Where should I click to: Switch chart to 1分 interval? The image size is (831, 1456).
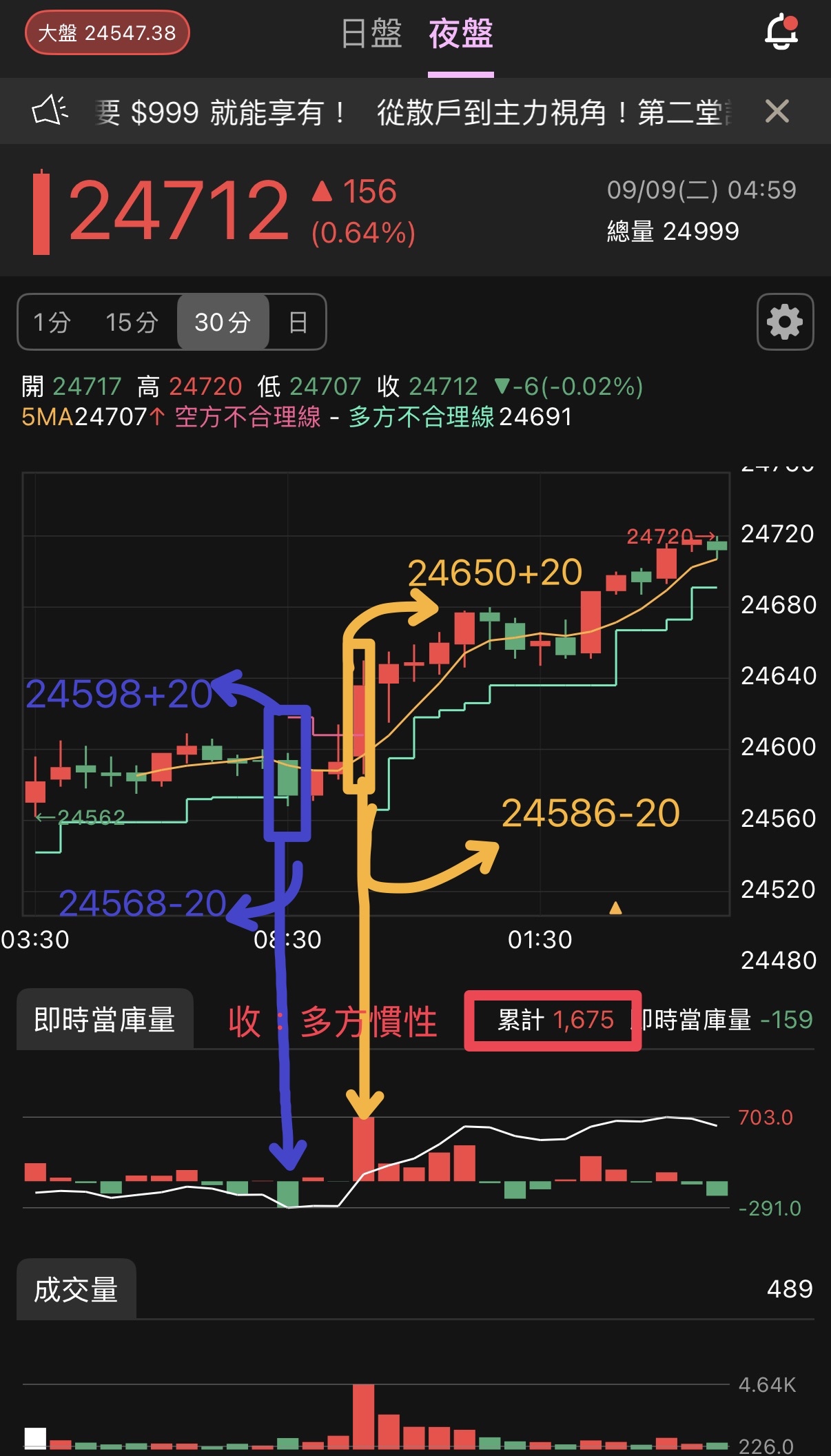tap(52, 322)
